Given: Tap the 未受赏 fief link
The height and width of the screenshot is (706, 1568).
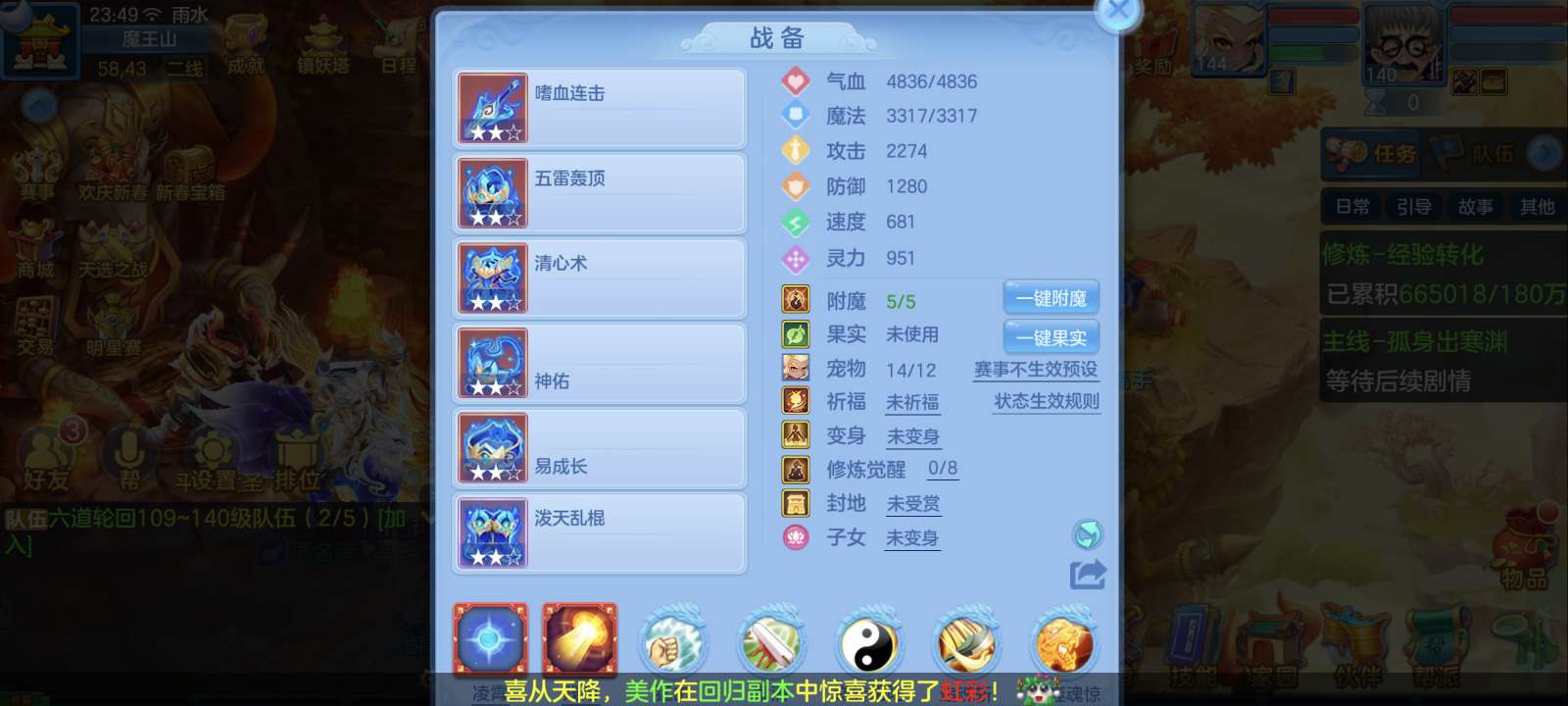Looking at the screenshot, I should [x=912, y=504].
